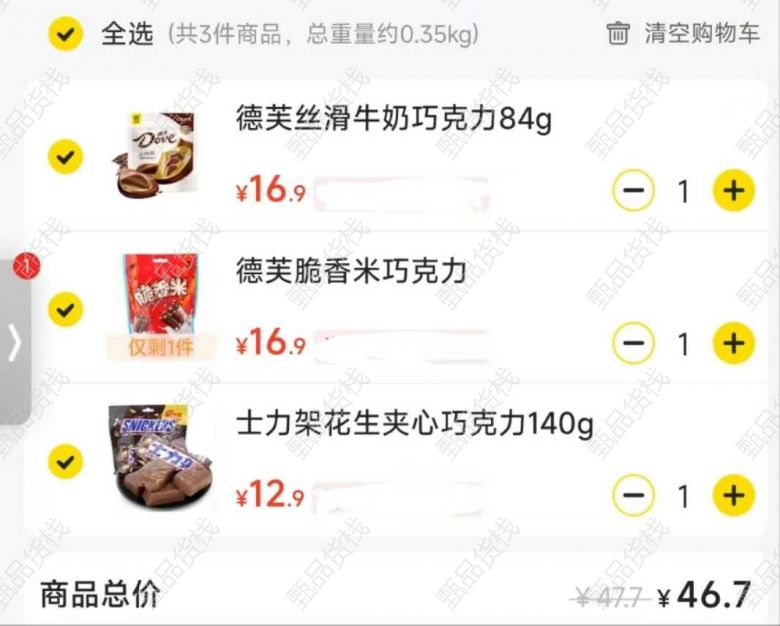Expand the side panel arrow handle

click(x=14, y=342)
